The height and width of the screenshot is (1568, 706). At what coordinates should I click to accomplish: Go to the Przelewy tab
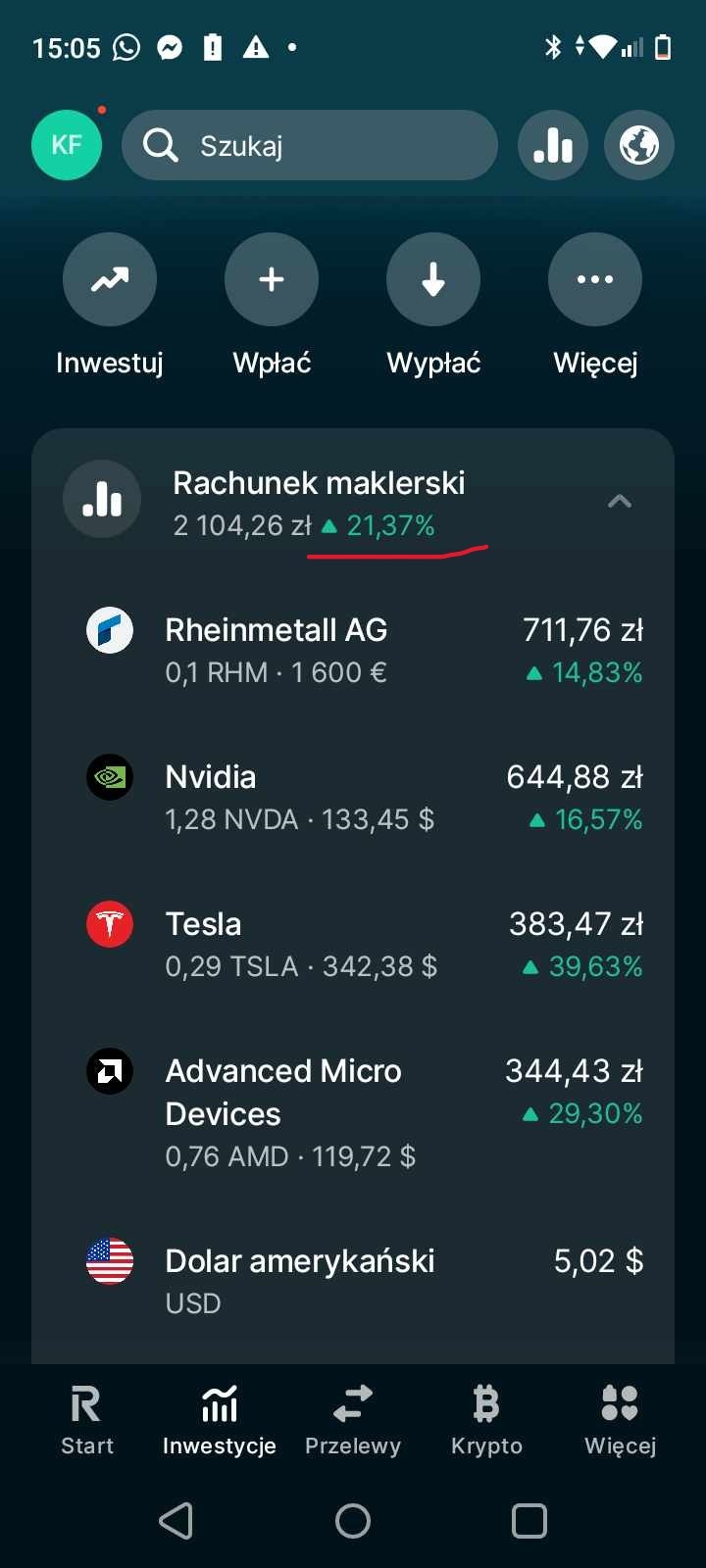pyautogui.click(x=353, y=1421)
